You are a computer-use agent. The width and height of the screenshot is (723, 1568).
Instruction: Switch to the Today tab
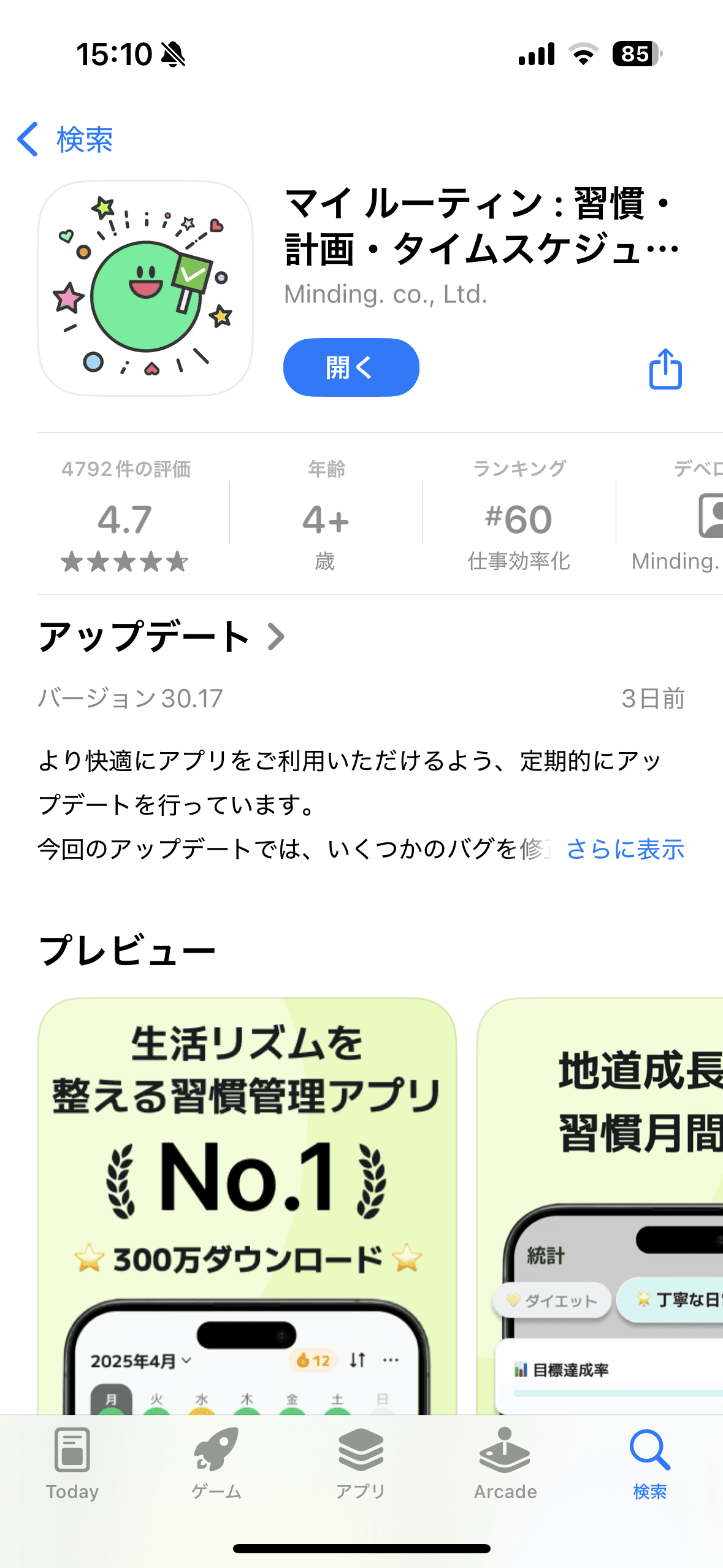pos(72,1462)
